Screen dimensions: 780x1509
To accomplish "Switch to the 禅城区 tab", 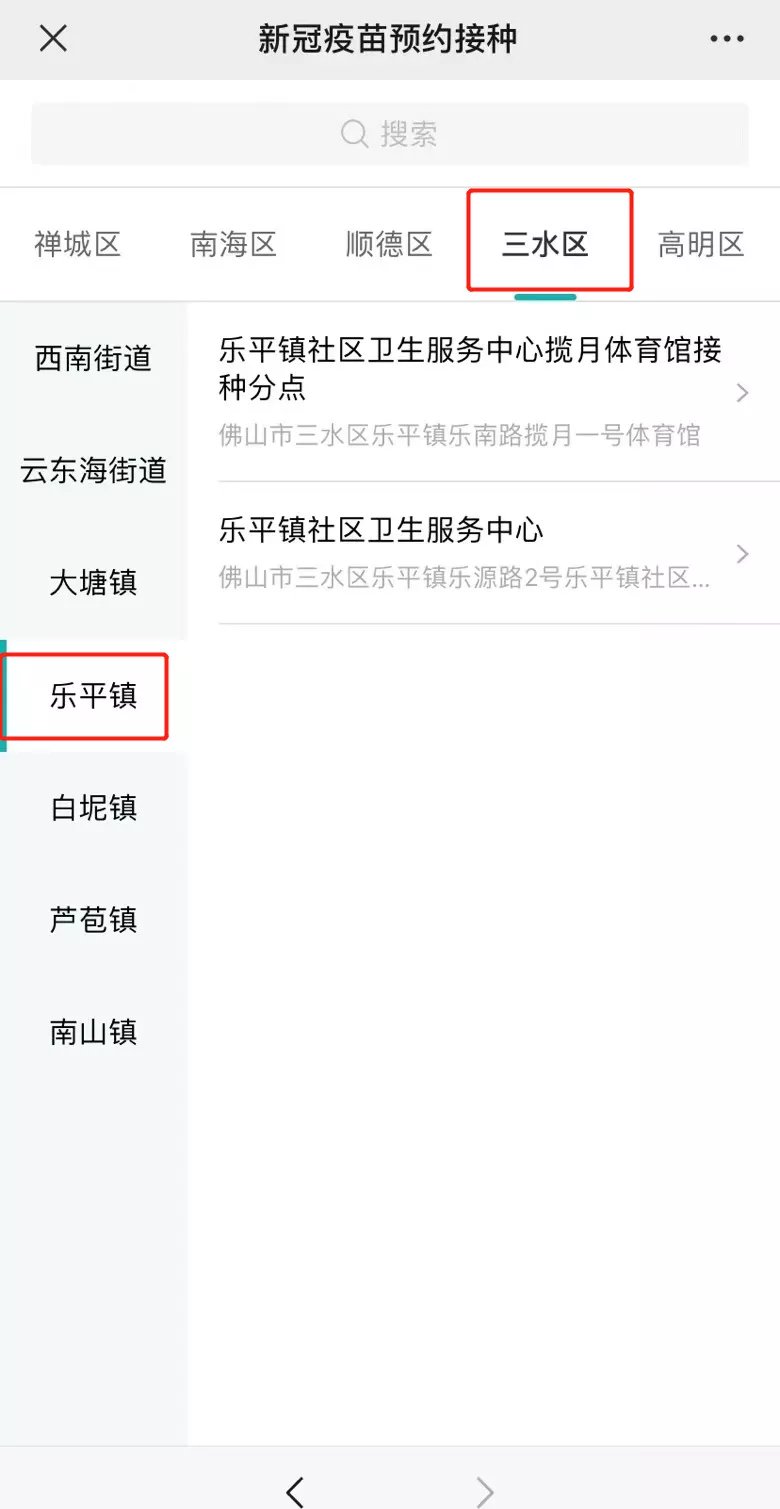I will point(78,244).
